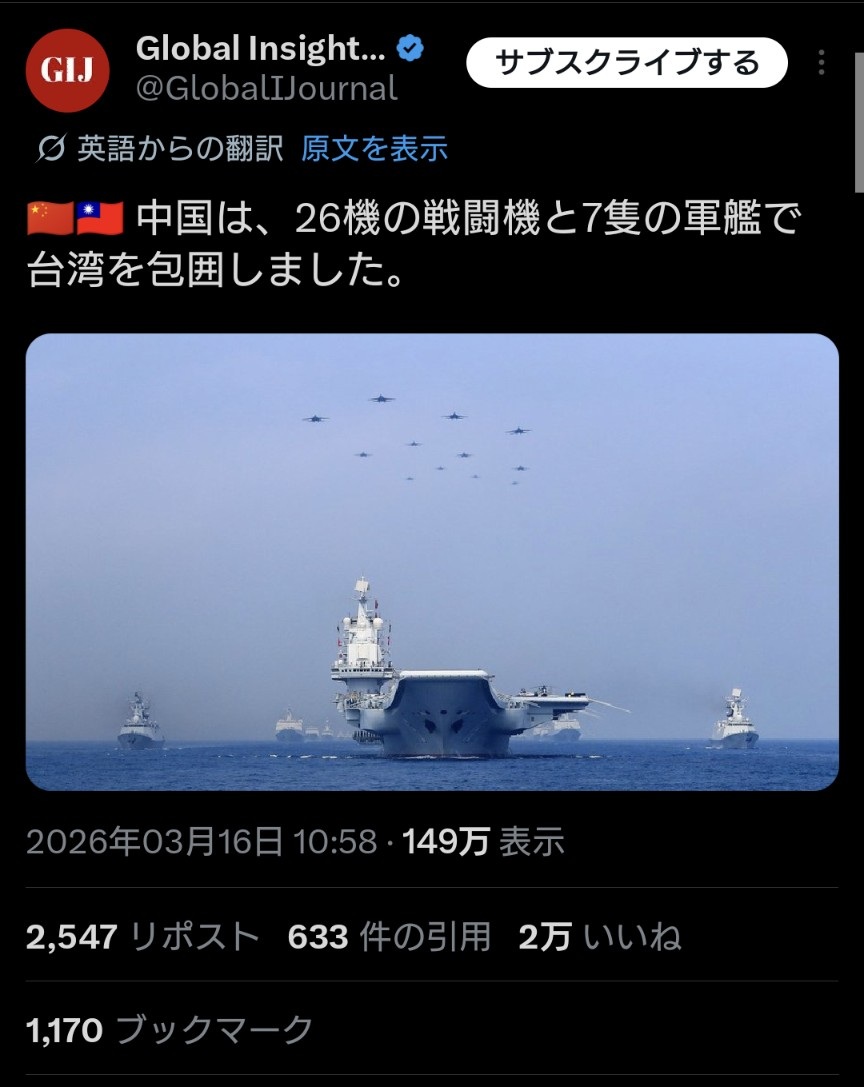Screen dimensions: 864x1087
Task: Open the aircraft carrier photo
Action: (432, 562)
